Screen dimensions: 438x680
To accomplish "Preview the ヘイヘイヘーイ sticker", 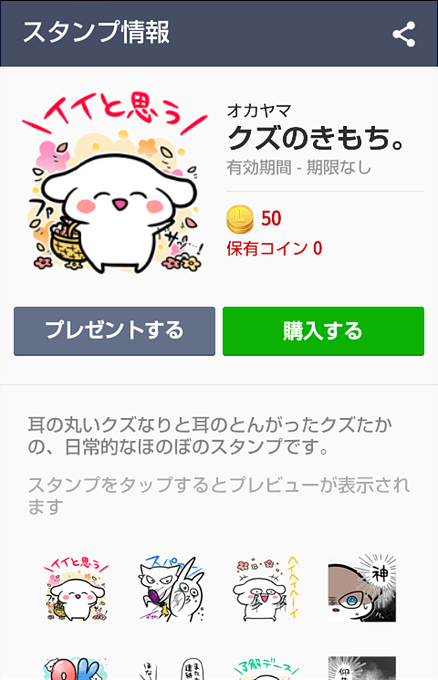I will tap(267, 588).
